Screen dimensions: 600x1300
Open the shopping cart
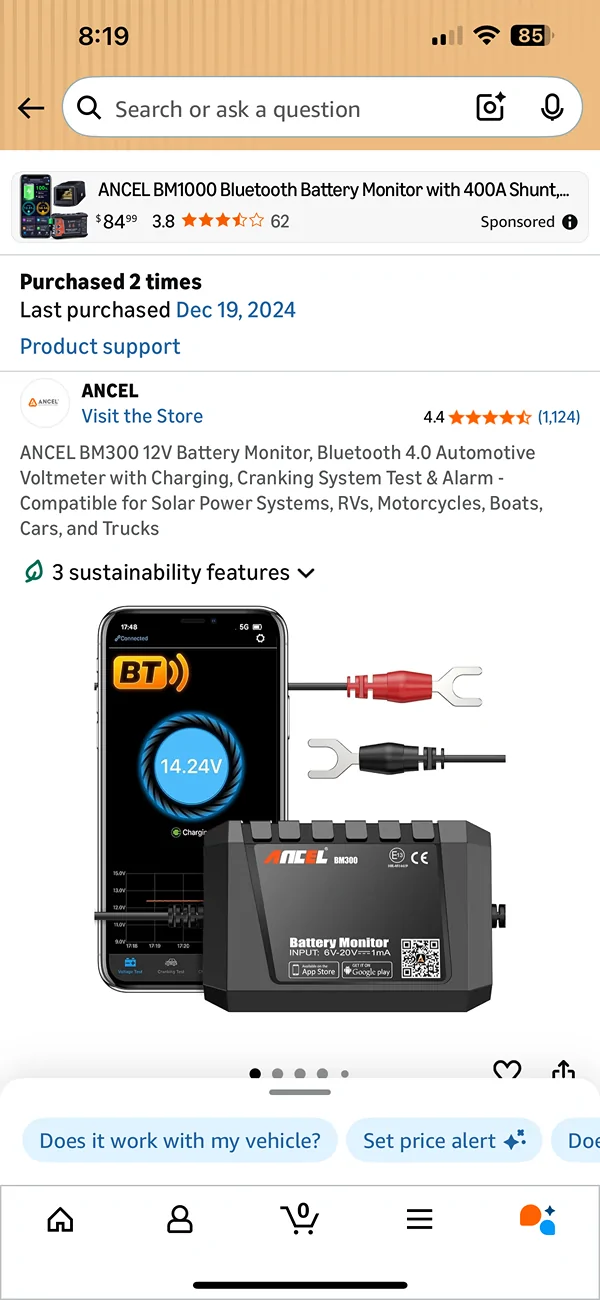point(300,1219)
